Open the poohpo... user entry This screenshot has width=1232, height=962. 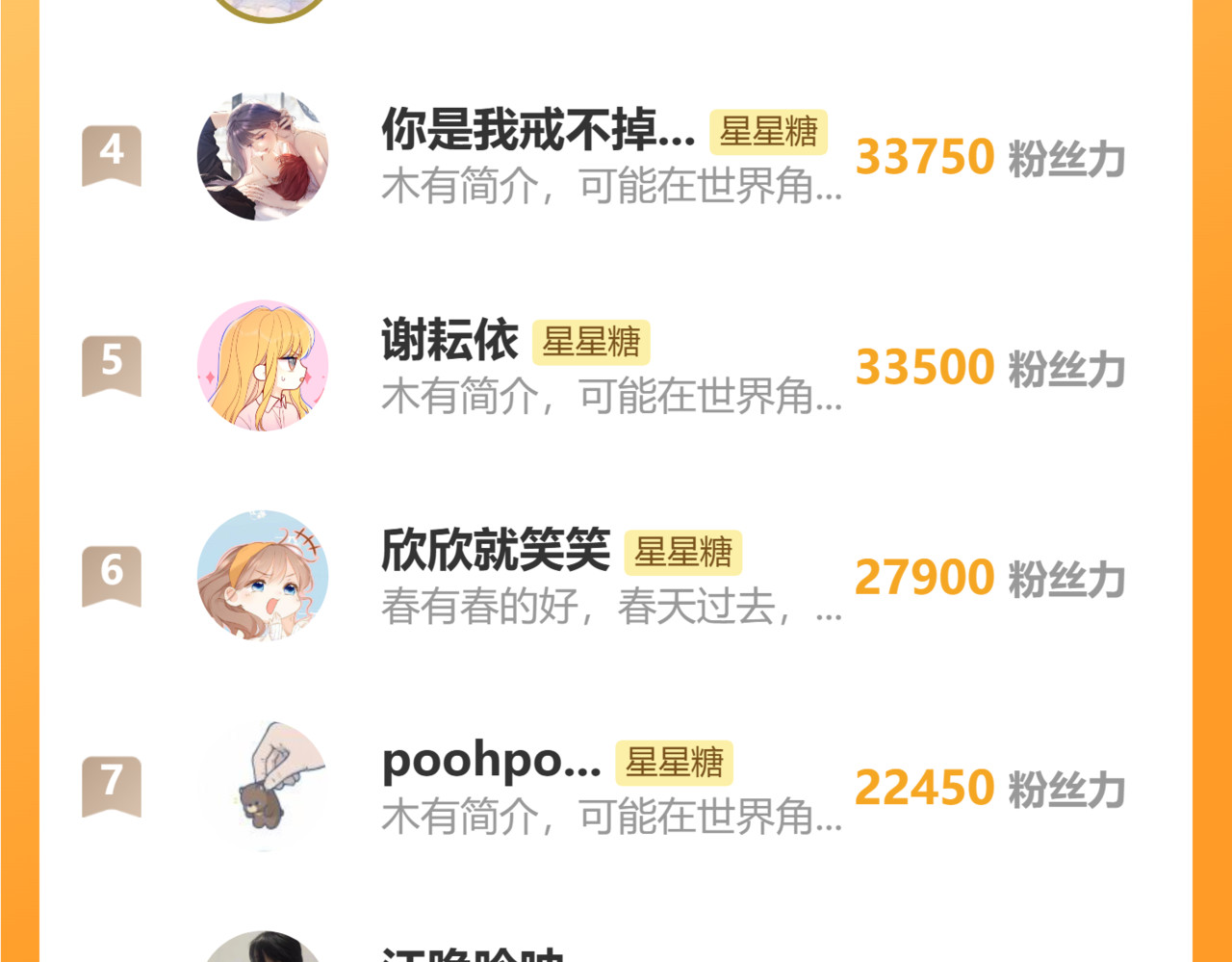pyautogui.click(x=491, y=761)
